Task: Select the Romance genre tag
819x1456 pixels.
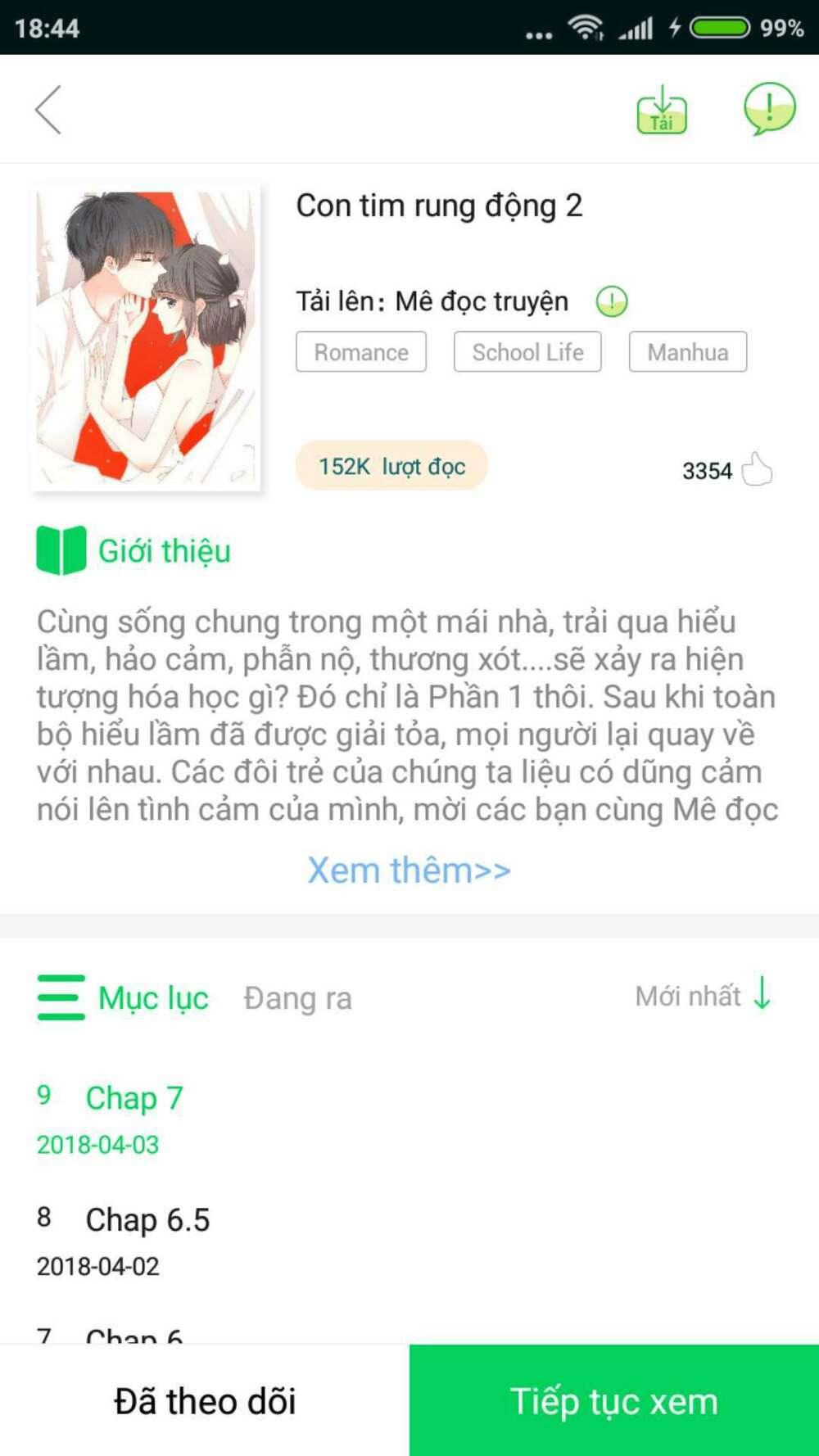Action: [360, 352]
